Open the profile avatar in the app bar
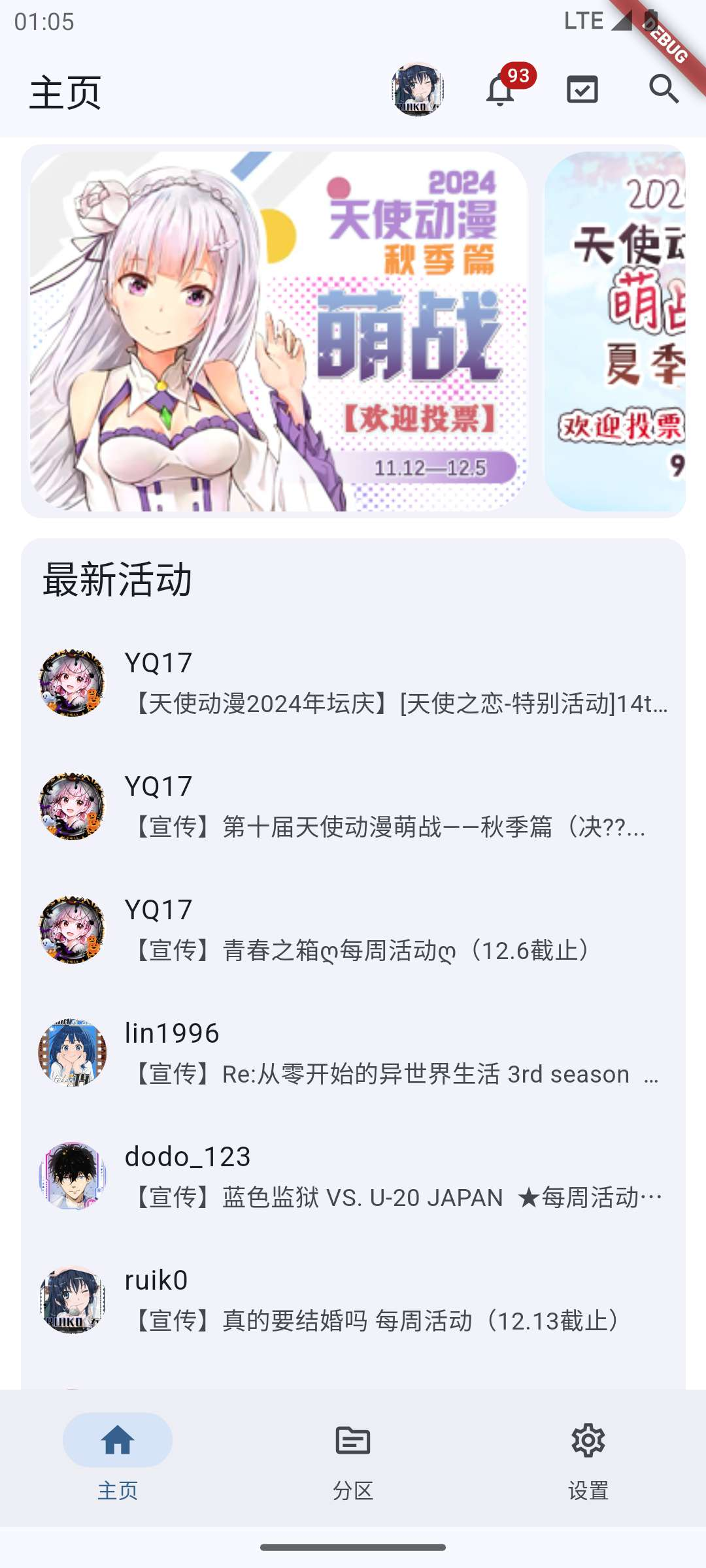The width and height of the screenshot is (706, 1568). [x=418, y=90]
